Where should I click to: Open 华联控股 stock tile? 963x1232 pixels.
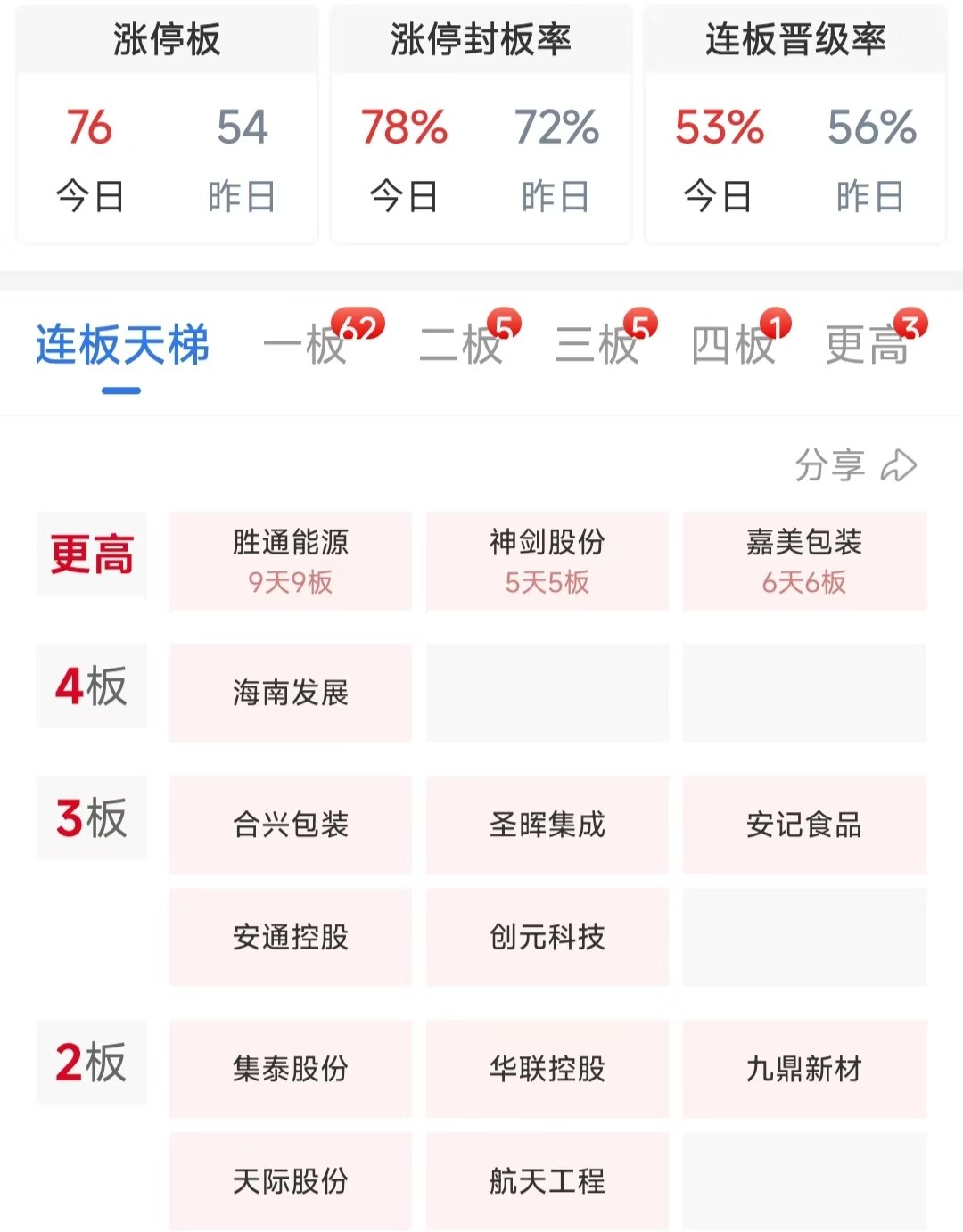tap(547, 1068)
